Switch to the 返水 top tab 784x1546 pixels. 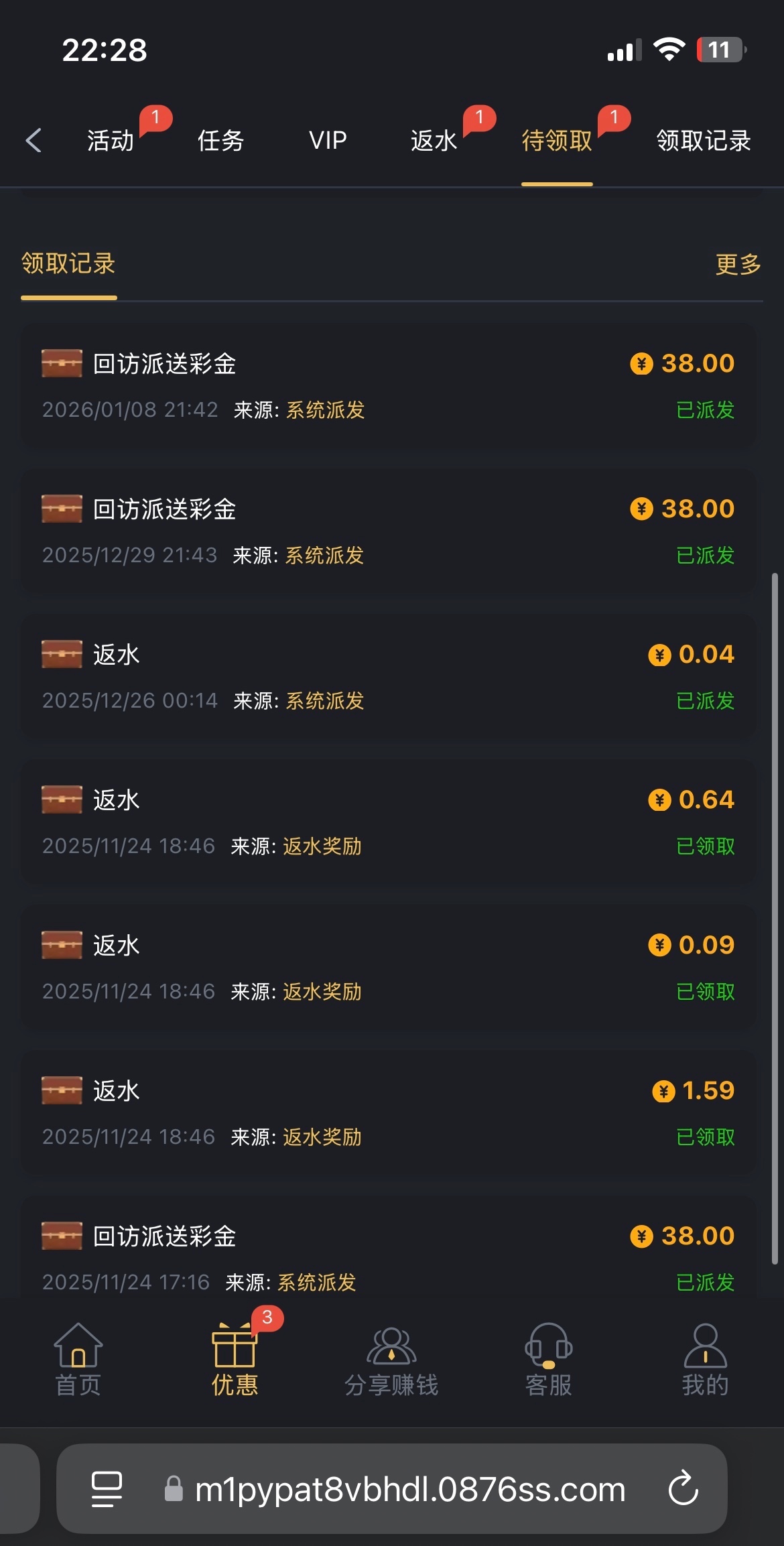434,141
